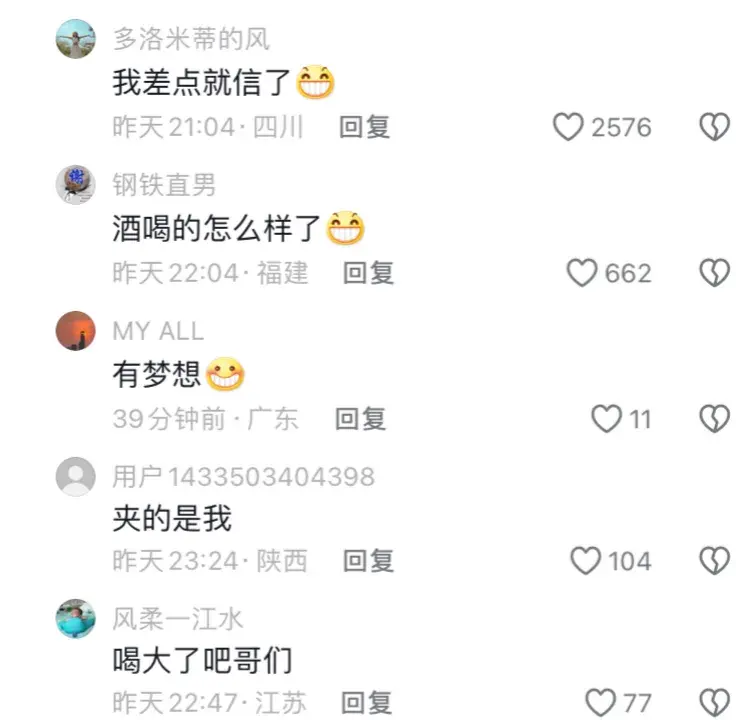The image size is (736, 720).
Task: Reply to 钢铁直男's comment
Action: (x=368, y=273)
